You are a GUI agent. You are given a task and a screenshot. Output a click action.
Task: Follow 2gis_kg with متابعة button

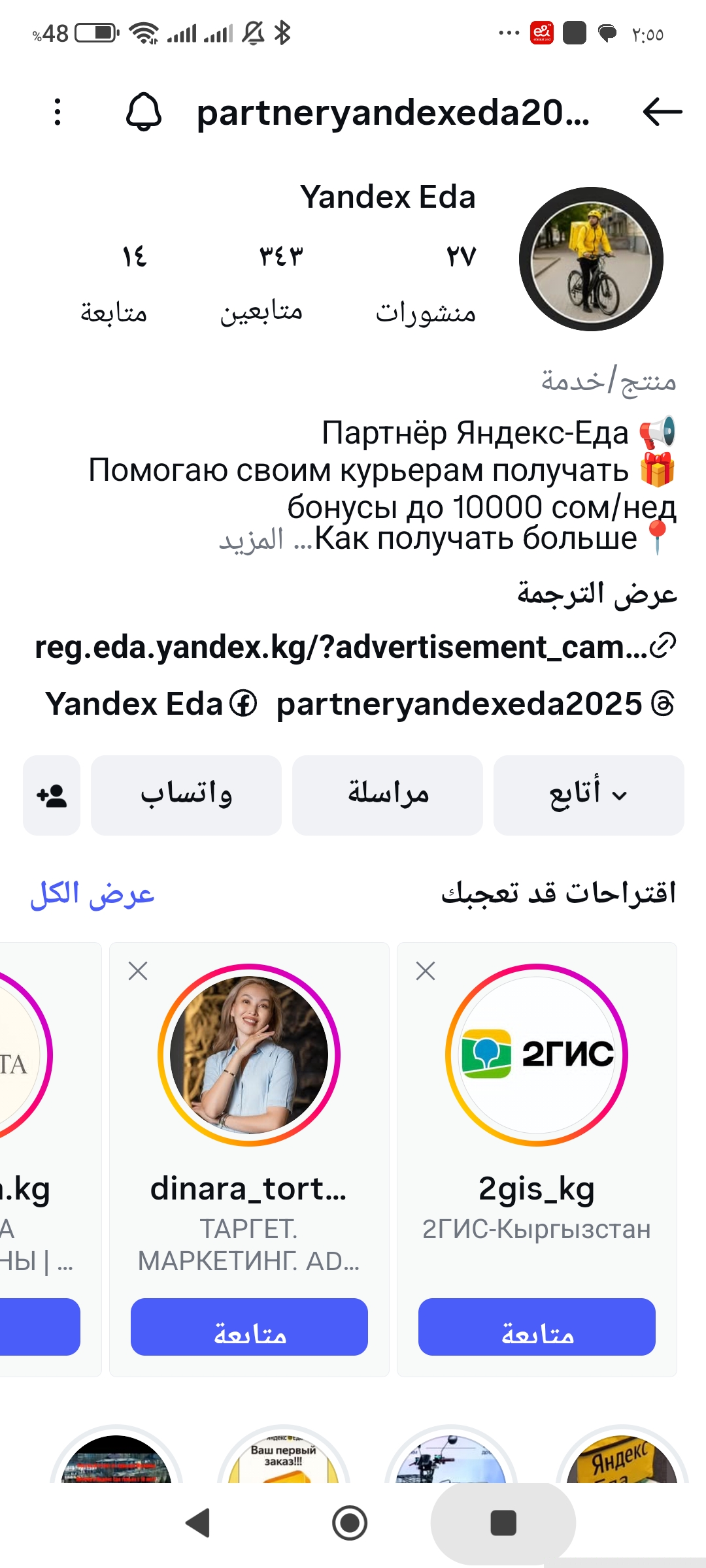(x=537, y=1327)
